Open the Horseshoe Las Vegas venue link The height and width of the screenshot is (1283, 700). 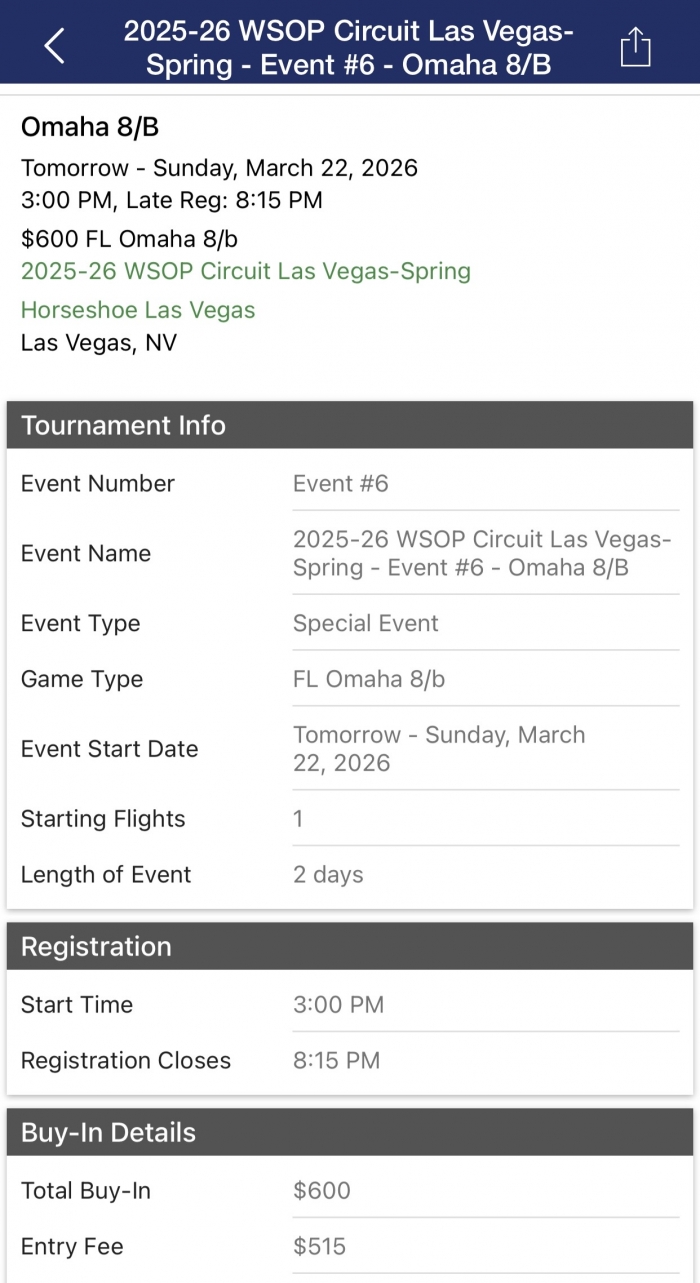point(138,310)
